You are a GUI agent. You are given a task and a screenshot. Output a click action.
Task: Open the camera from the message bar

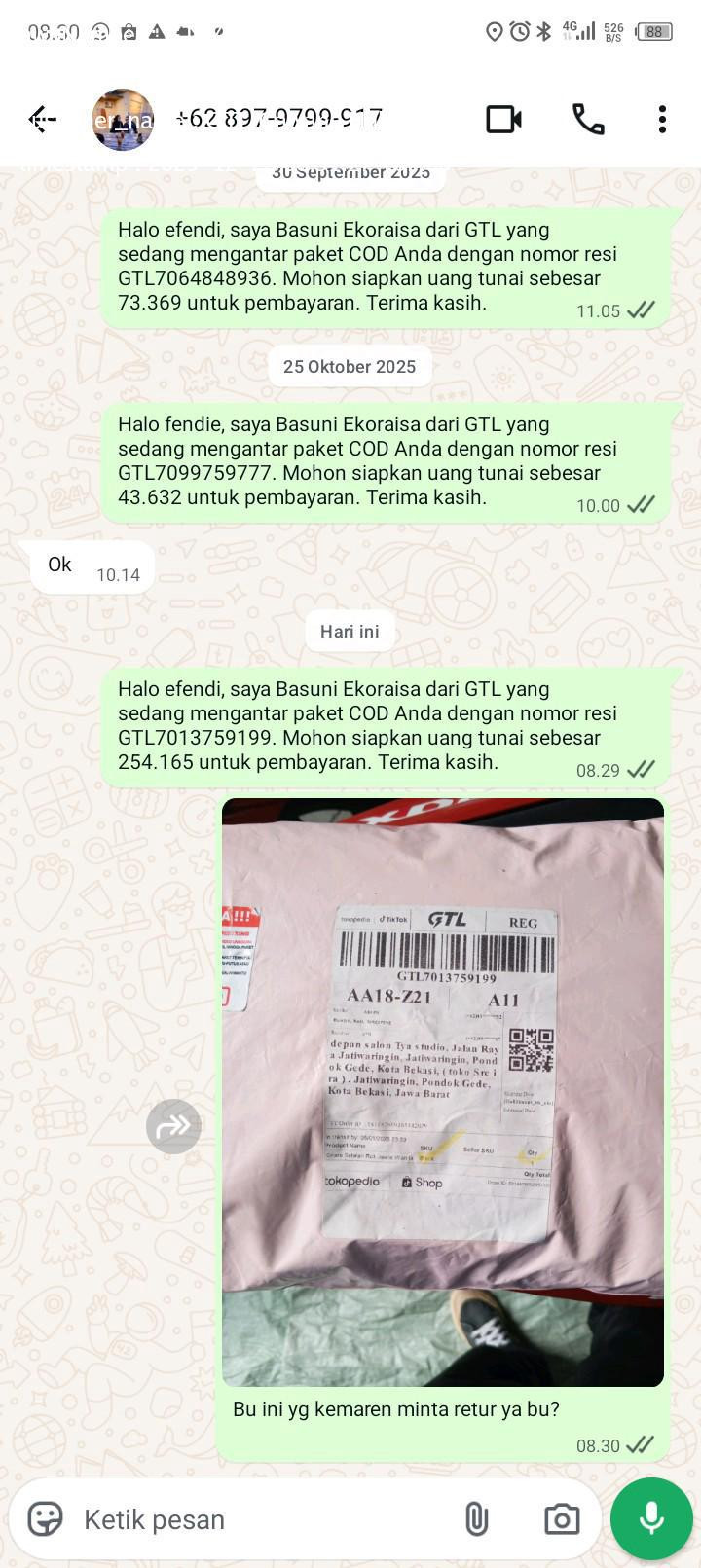[561, 1518]
